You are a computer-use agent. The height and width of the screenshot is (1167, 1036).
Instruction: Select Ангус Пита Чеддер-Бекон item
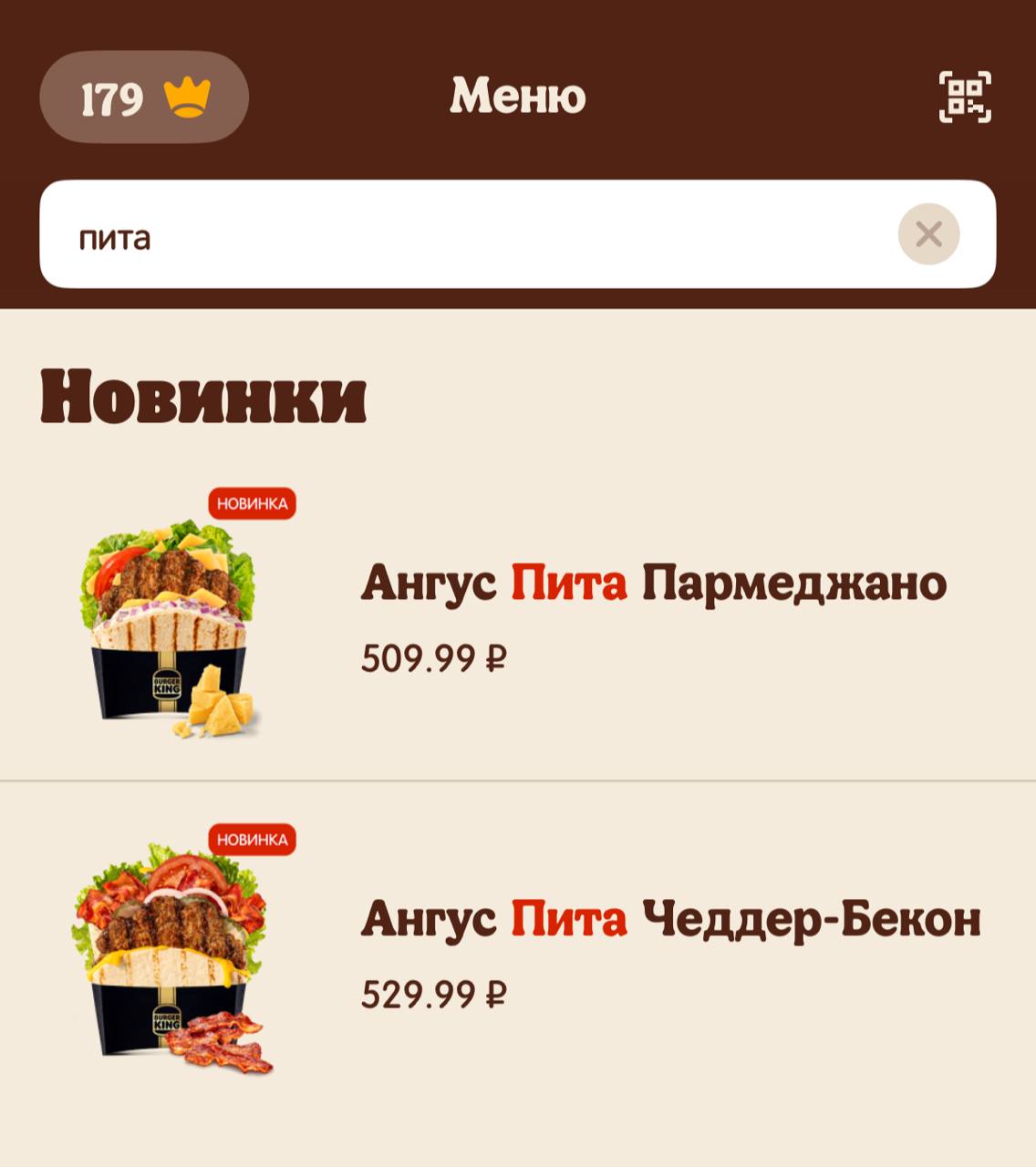[670, 919]
